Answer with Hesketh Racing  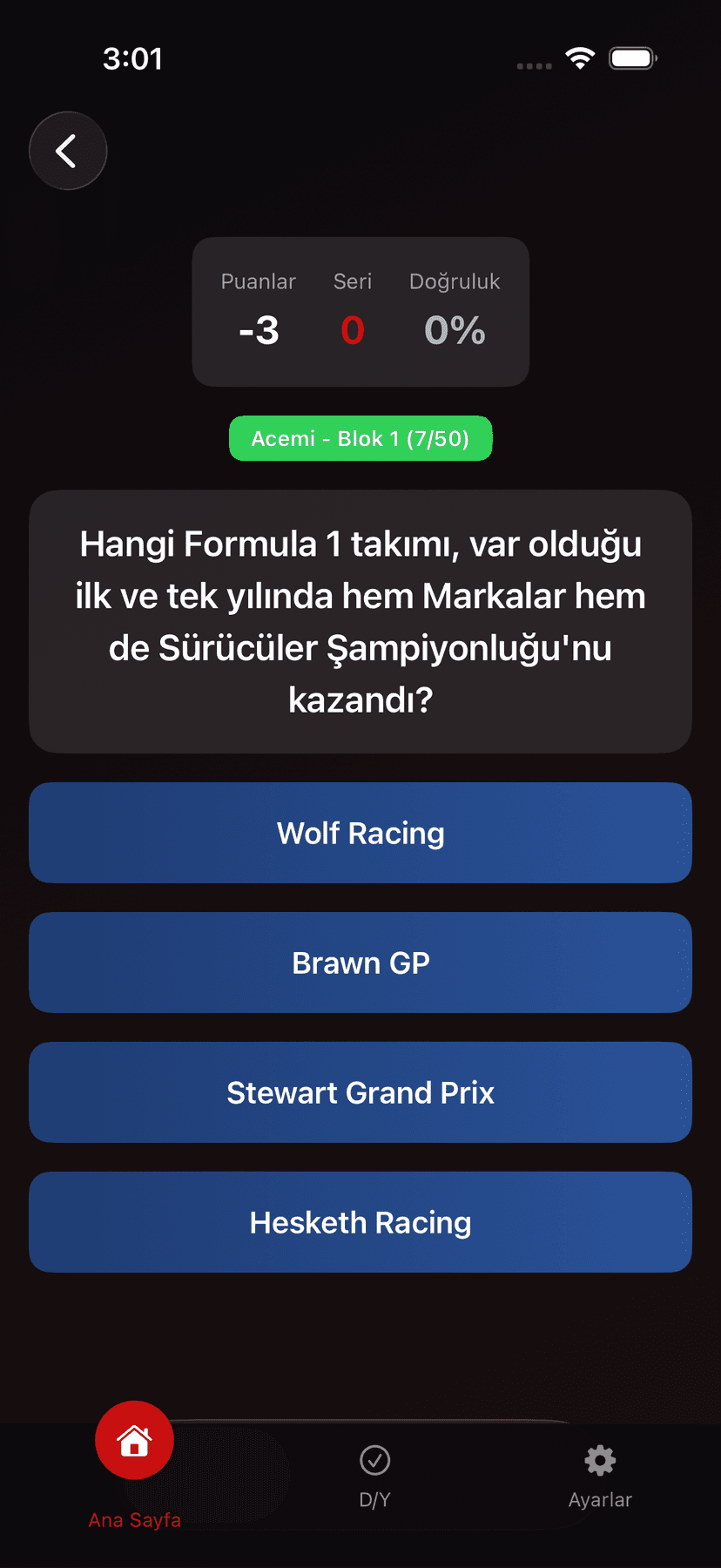pos(360,1221)
